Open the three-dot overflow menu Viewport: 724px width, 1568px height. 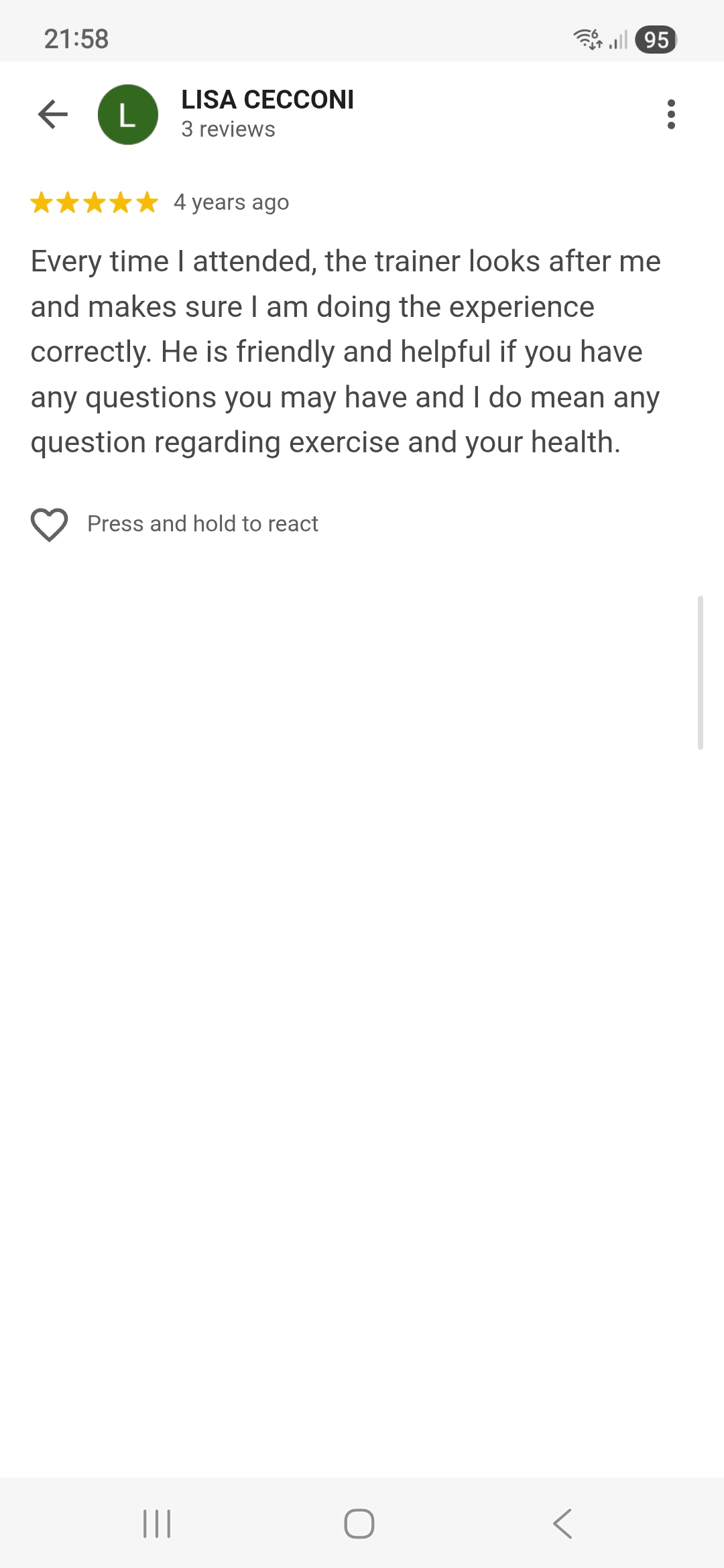[671, 115]
